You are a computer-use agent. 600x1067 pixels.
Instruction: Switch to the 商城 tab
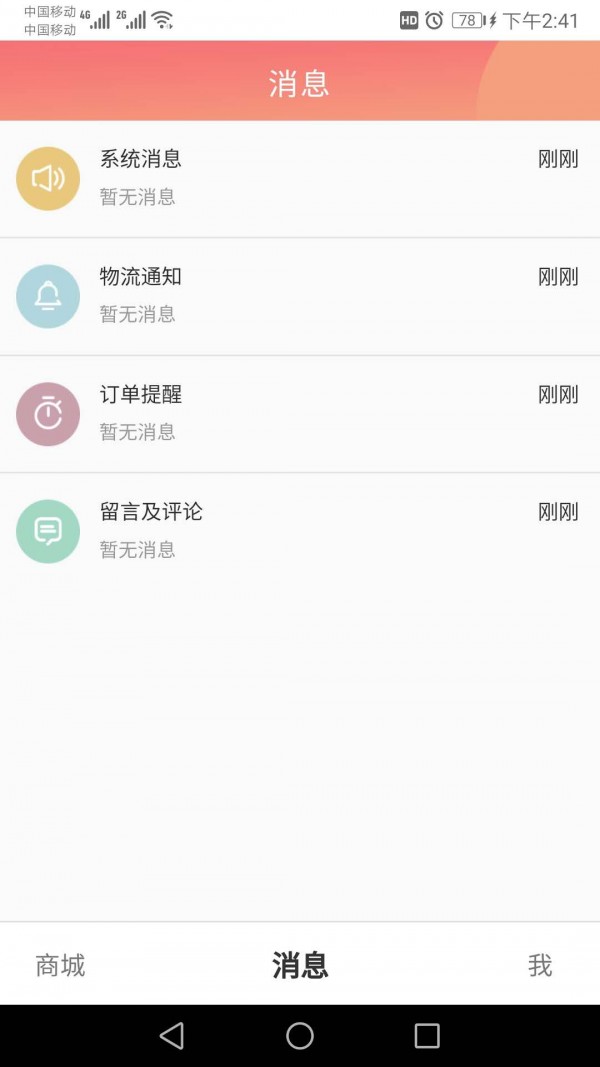pyautogui.click(x=60, y=965)
